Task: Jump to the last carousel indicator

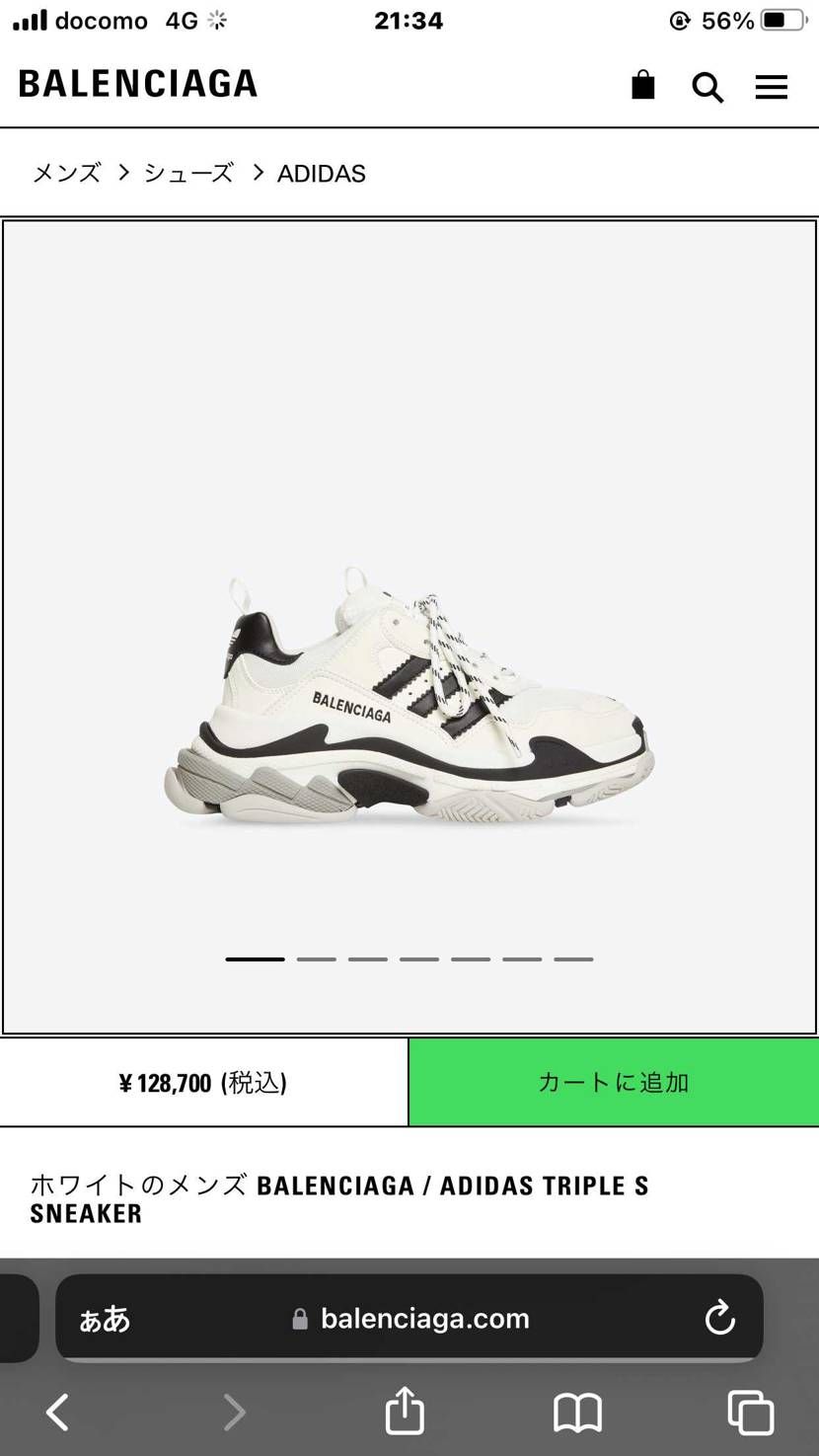Action: pos(573,958)
